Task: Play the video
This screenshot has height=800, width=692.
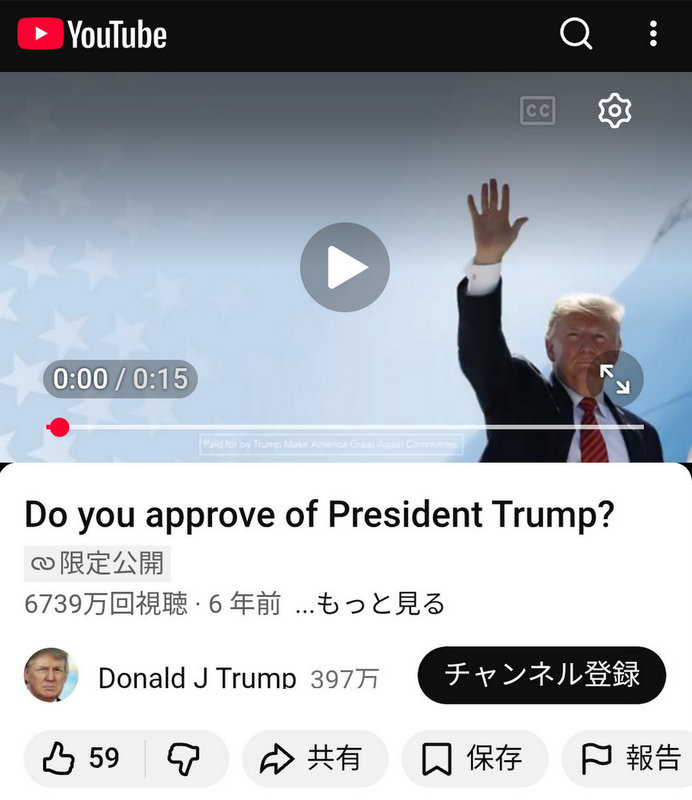Action: click(x=345, y=267)
